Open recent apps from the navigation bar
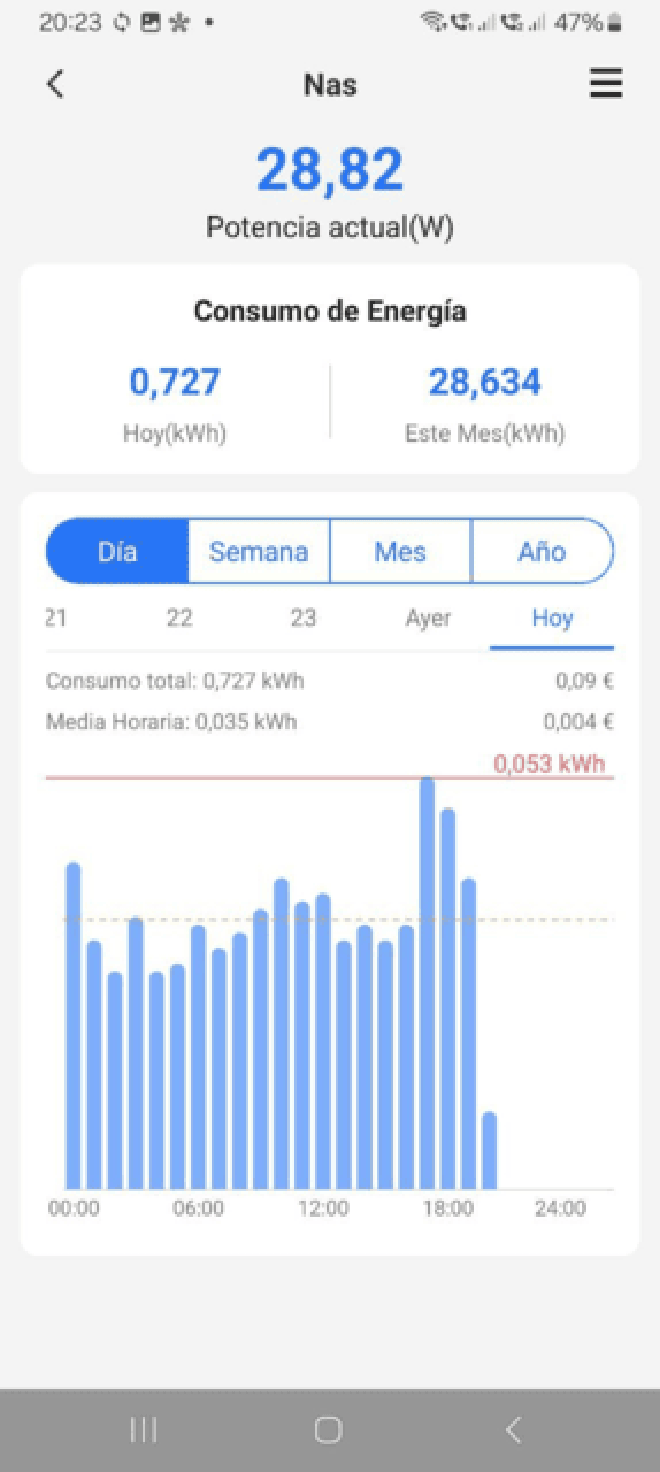Screen dimensions: 660x1472 pos(144,1430)
